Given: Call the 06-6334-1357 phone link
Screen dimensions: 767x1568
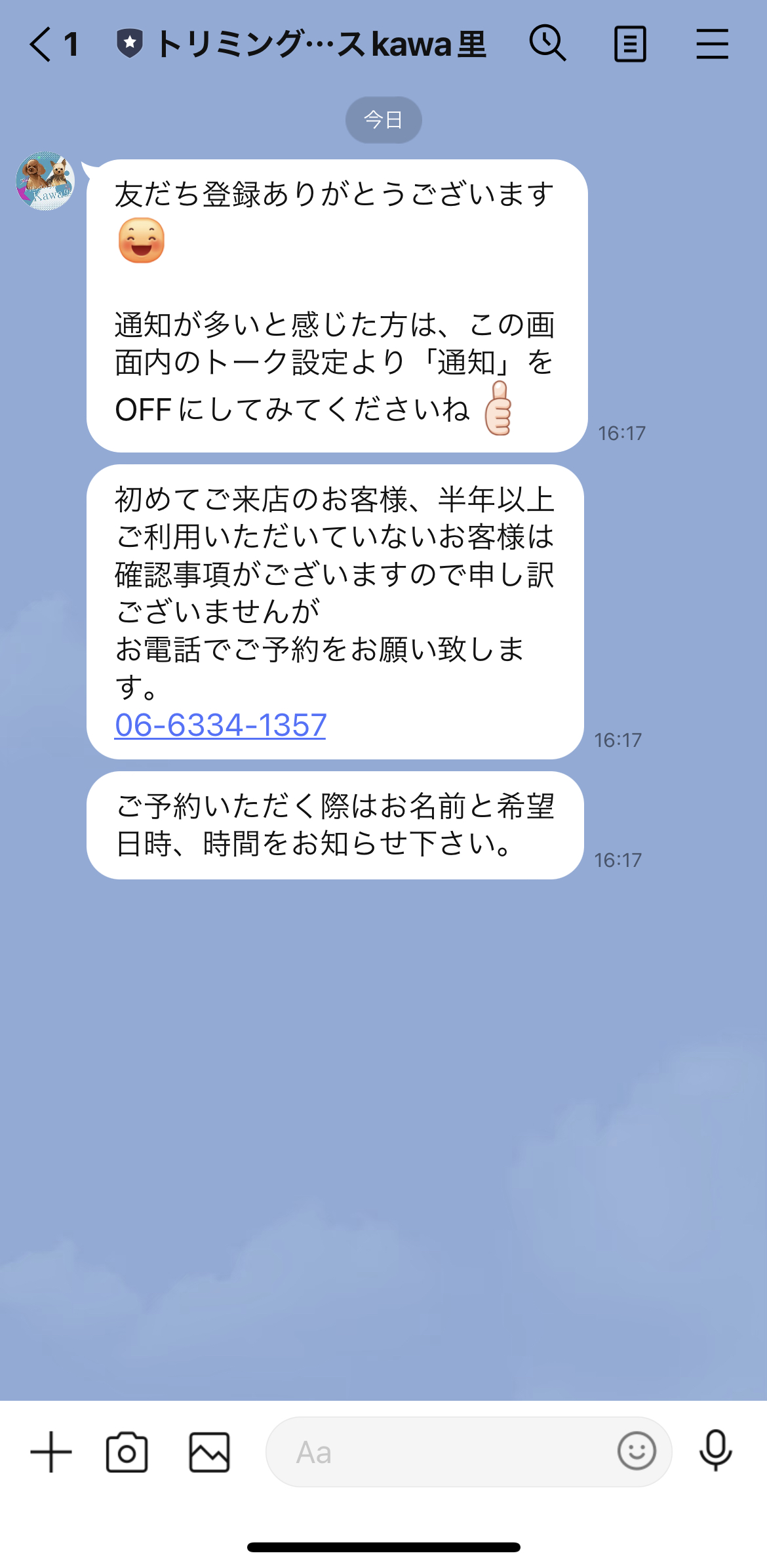Looking at the screenshot, I should click(221, 725).
